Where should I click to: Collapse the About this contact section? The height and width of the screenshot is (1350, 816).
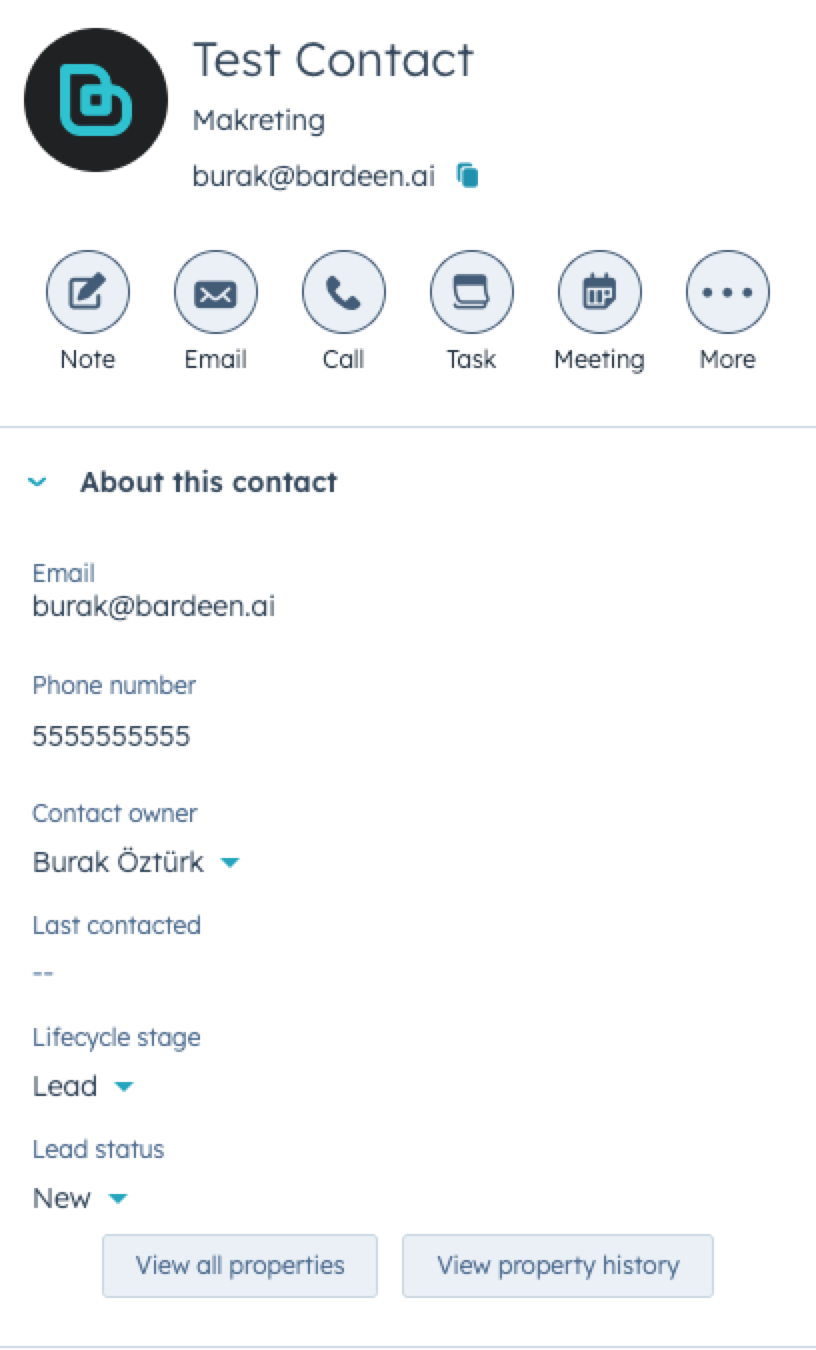37,482
